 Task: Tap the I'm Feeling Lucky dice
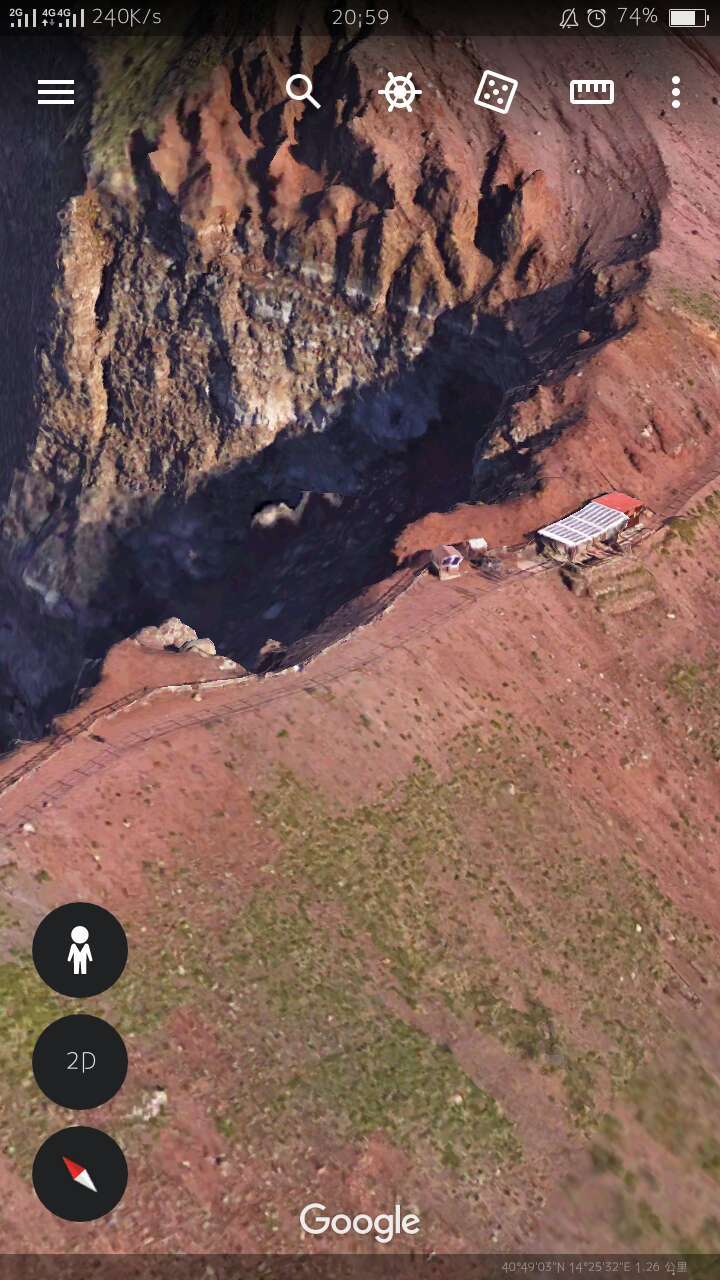click(x=495, y=92)
